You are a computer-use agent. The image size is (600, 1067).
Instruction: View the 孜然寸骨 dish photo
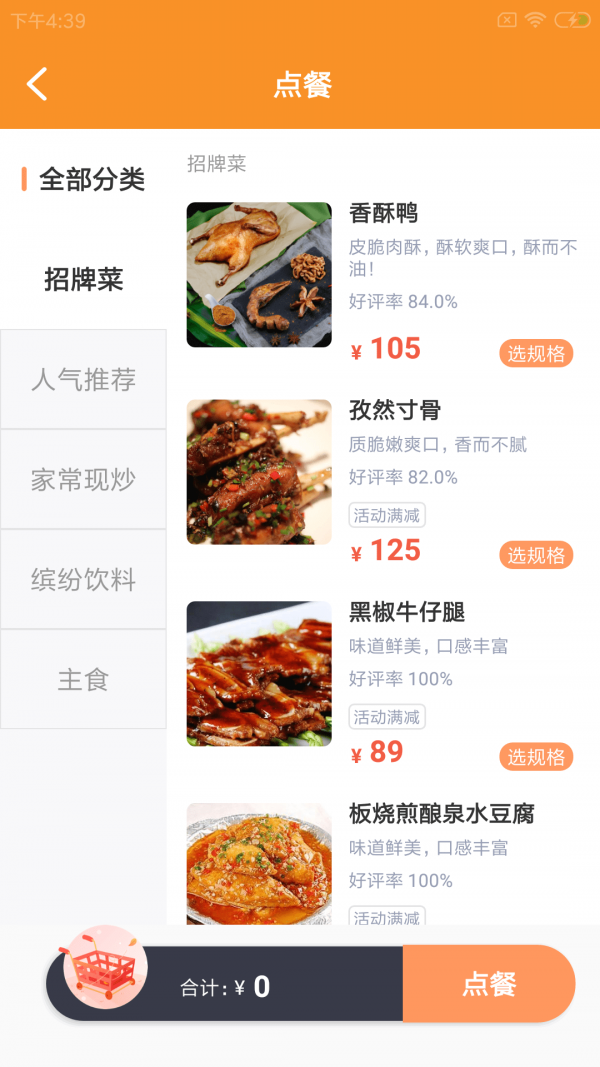tap(259, 472)
